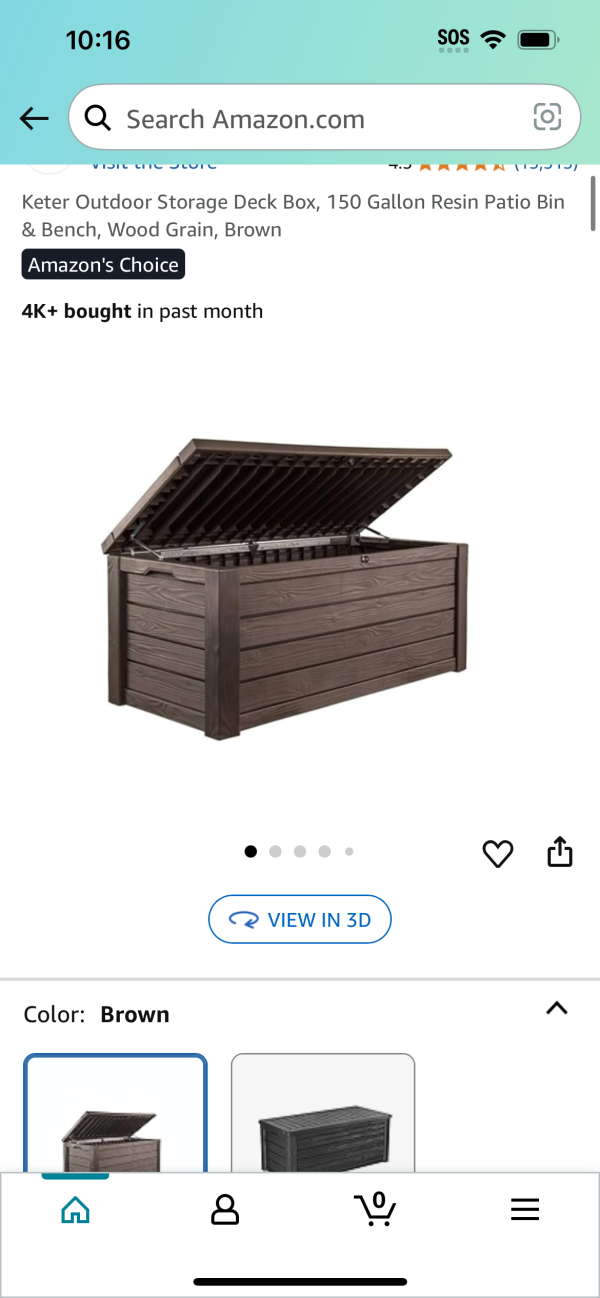Tap the View in 3D button
This screenshot has width=600, height=1298.
pyautogui.click(x=299, y=920)
